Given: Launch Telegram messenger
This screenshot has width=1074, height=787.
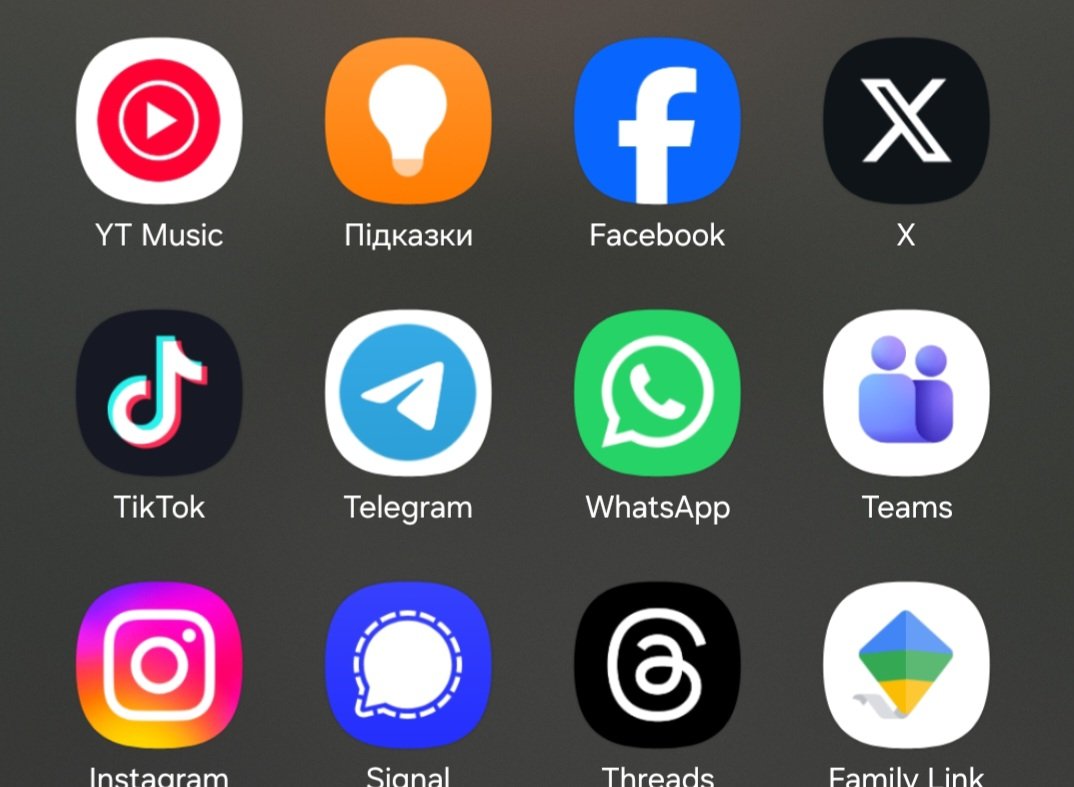Looking at the screenshot, I should click(x=408, y=393).
